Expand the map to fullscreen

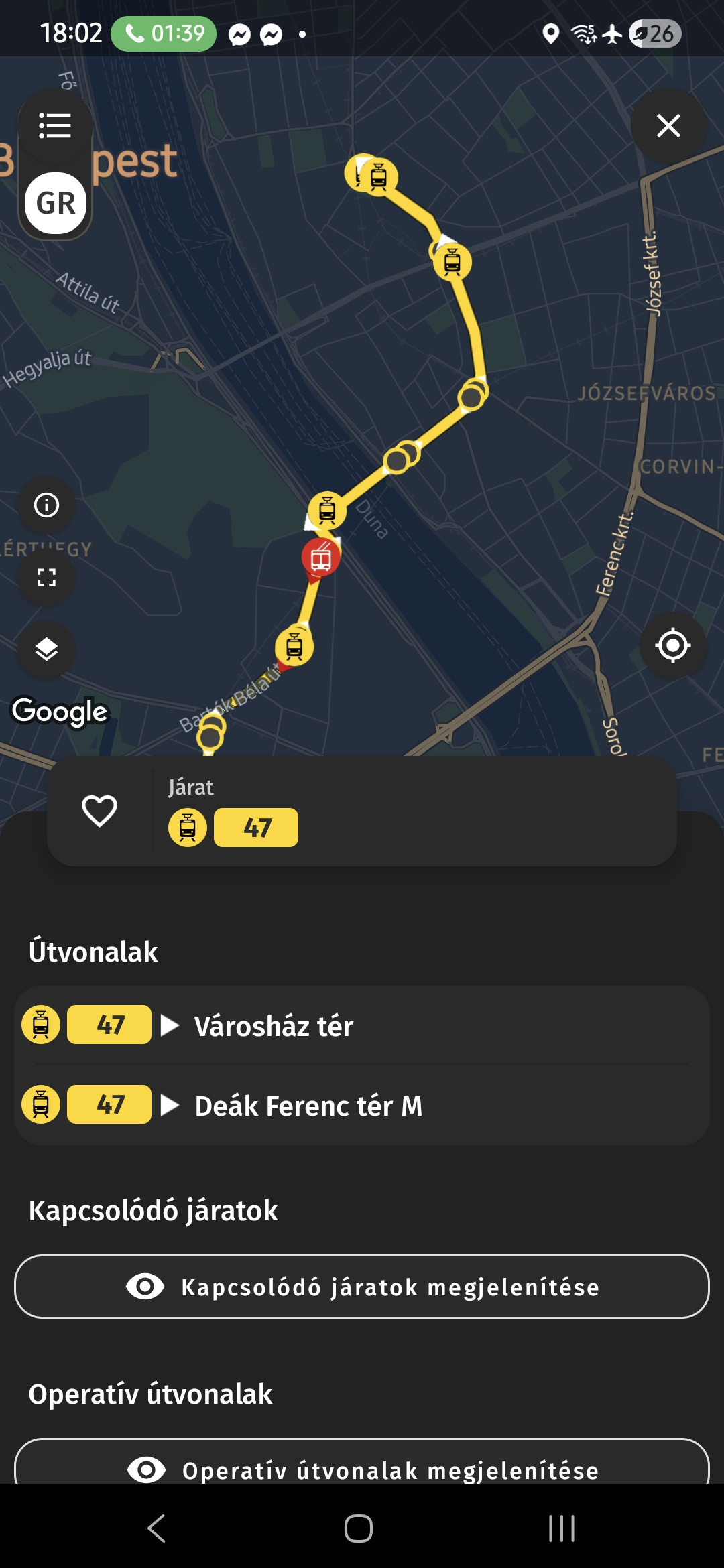(x=46, y=577)
